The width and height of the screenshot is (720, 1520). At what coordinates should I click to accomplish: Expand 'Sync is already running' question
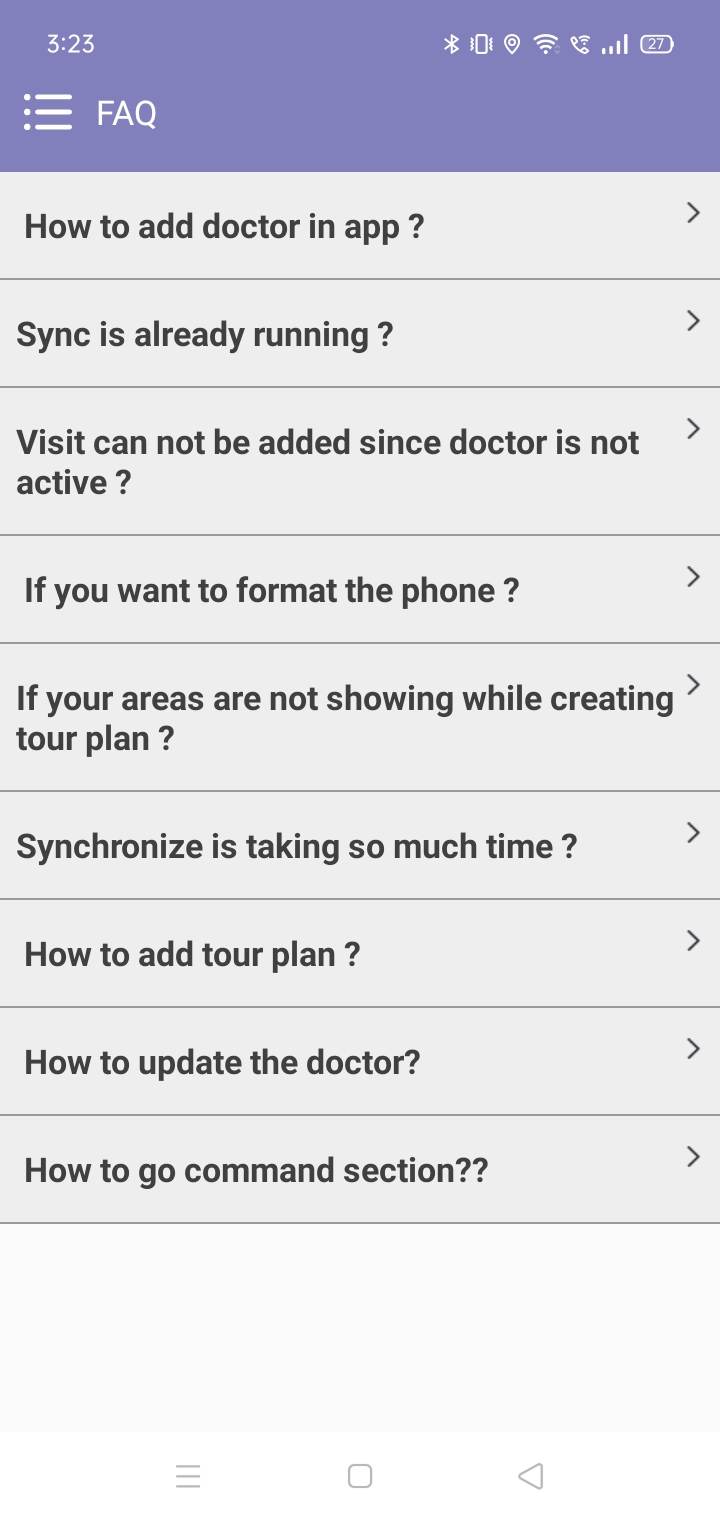coord(360,334)
